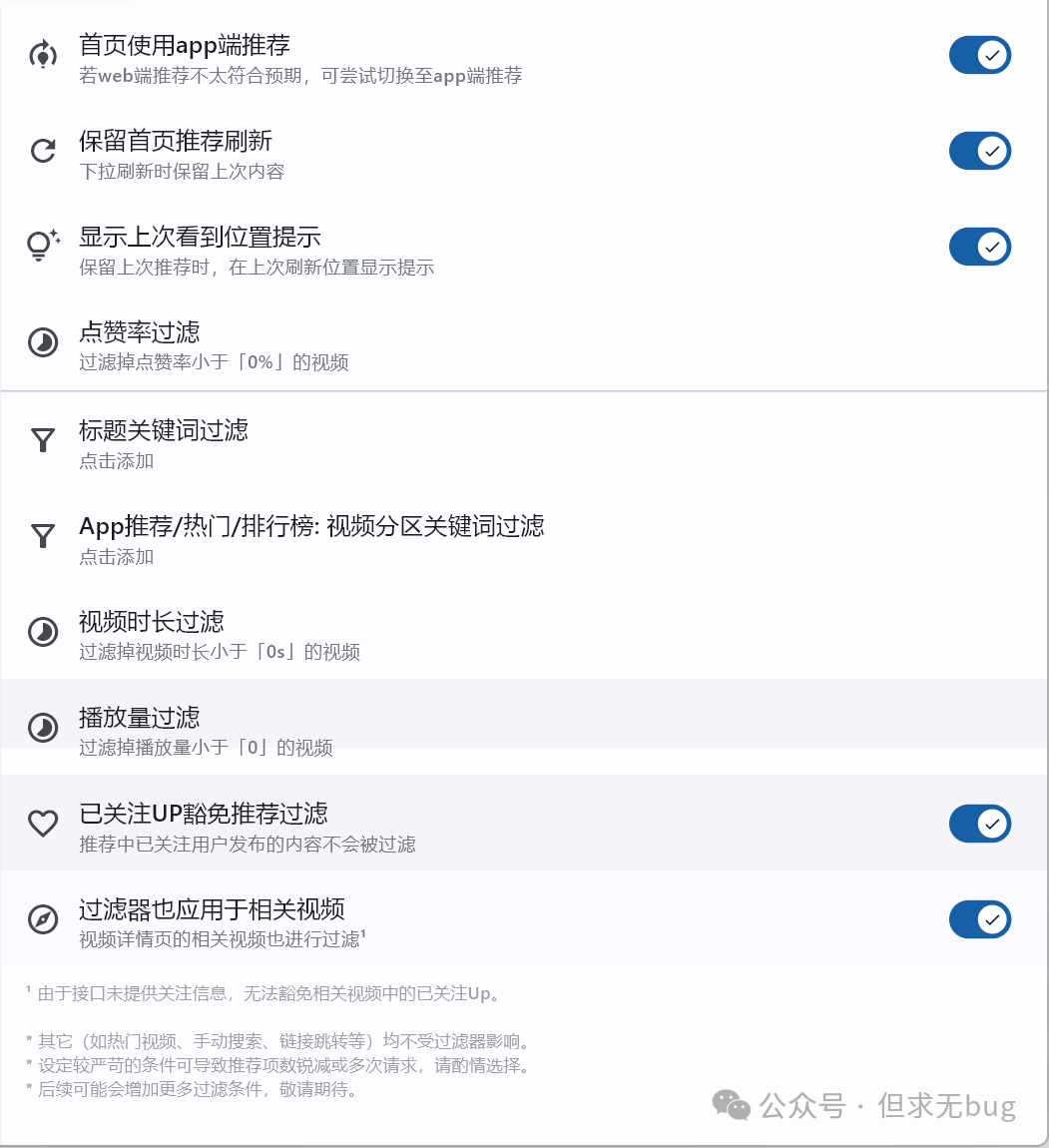Open 播放量过滤 setting
This screenshot has width=1049, height=1148.
click(206, 730)
